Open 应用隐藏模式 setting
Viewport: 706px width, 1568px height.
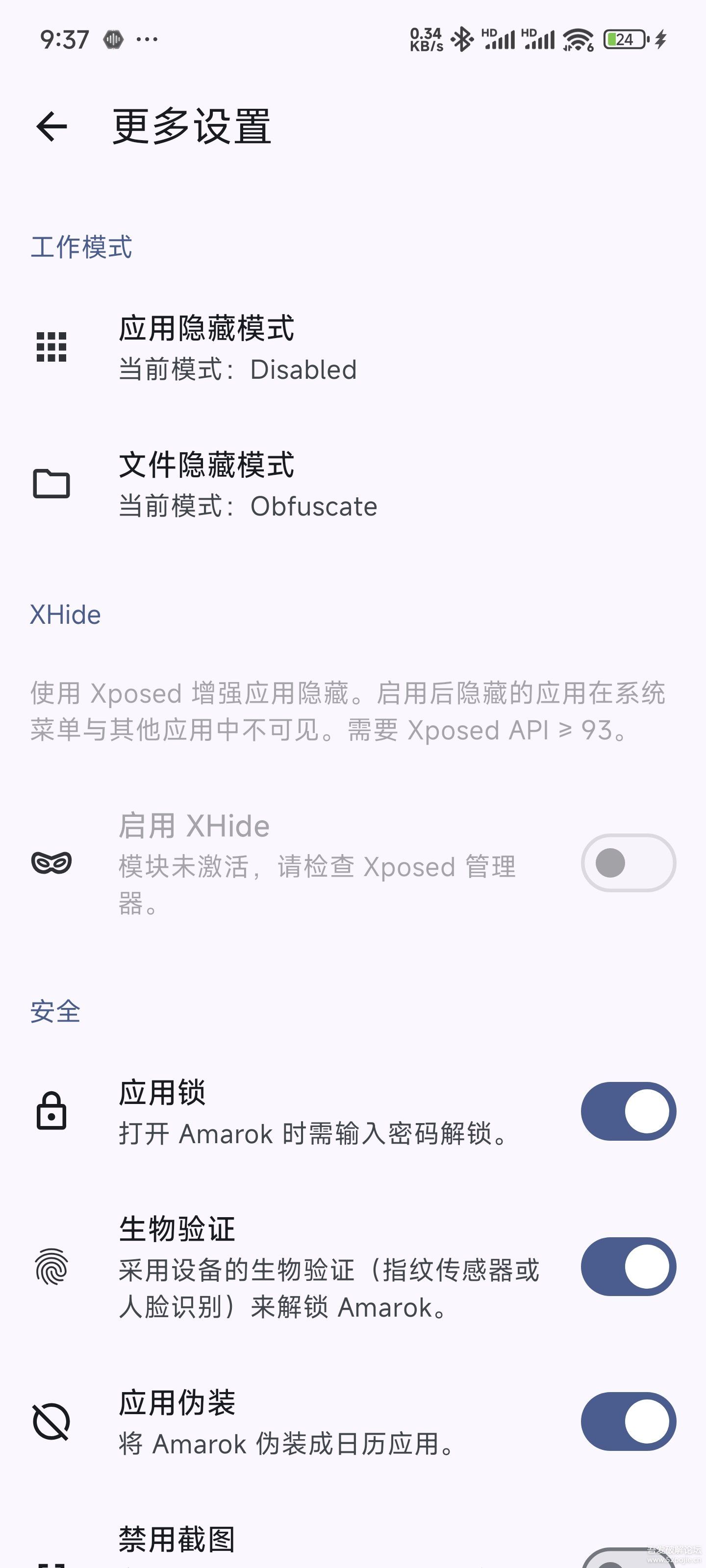pyautogui.click(x=353, y=347)
